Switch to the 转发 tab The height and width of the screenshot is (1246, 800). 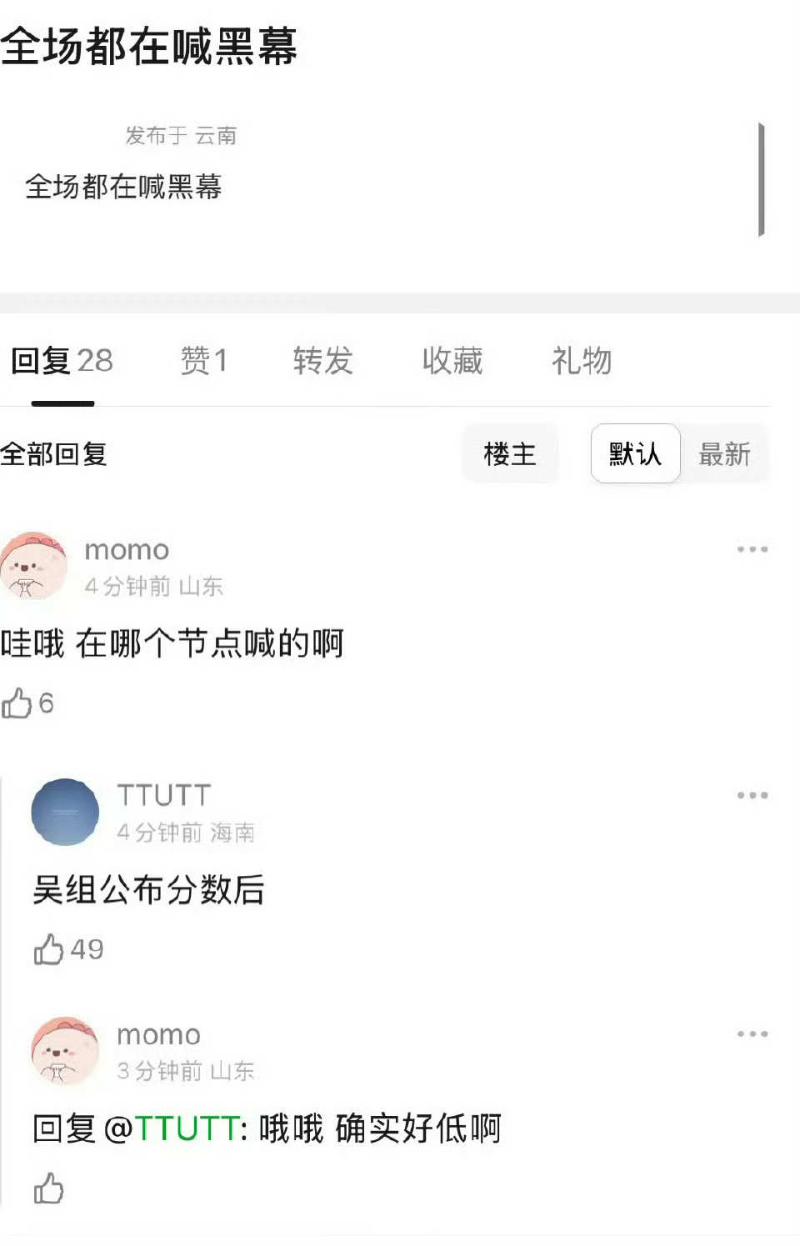[x=323, y=361]
